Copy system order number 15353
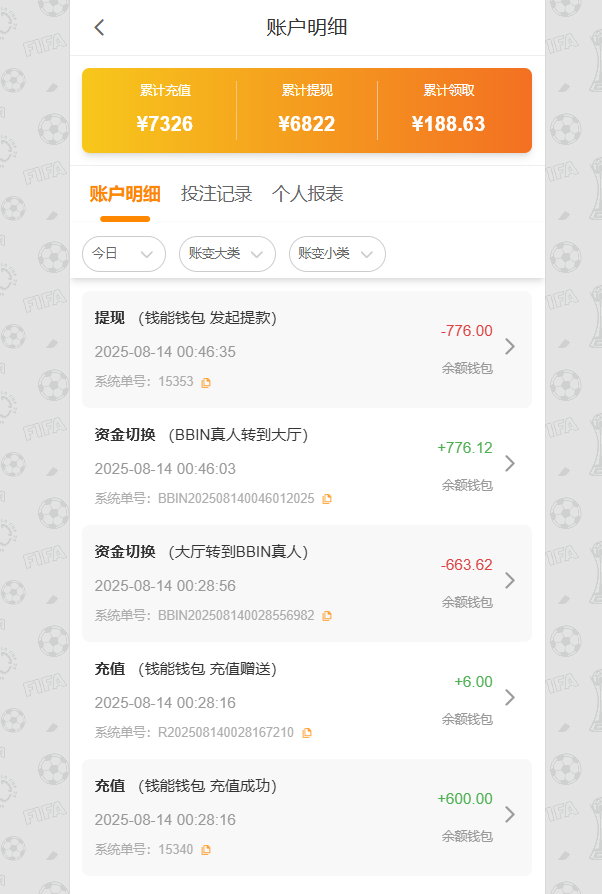Image resolution: width=602 pixels, height=894 pixels. coord(206,382)
